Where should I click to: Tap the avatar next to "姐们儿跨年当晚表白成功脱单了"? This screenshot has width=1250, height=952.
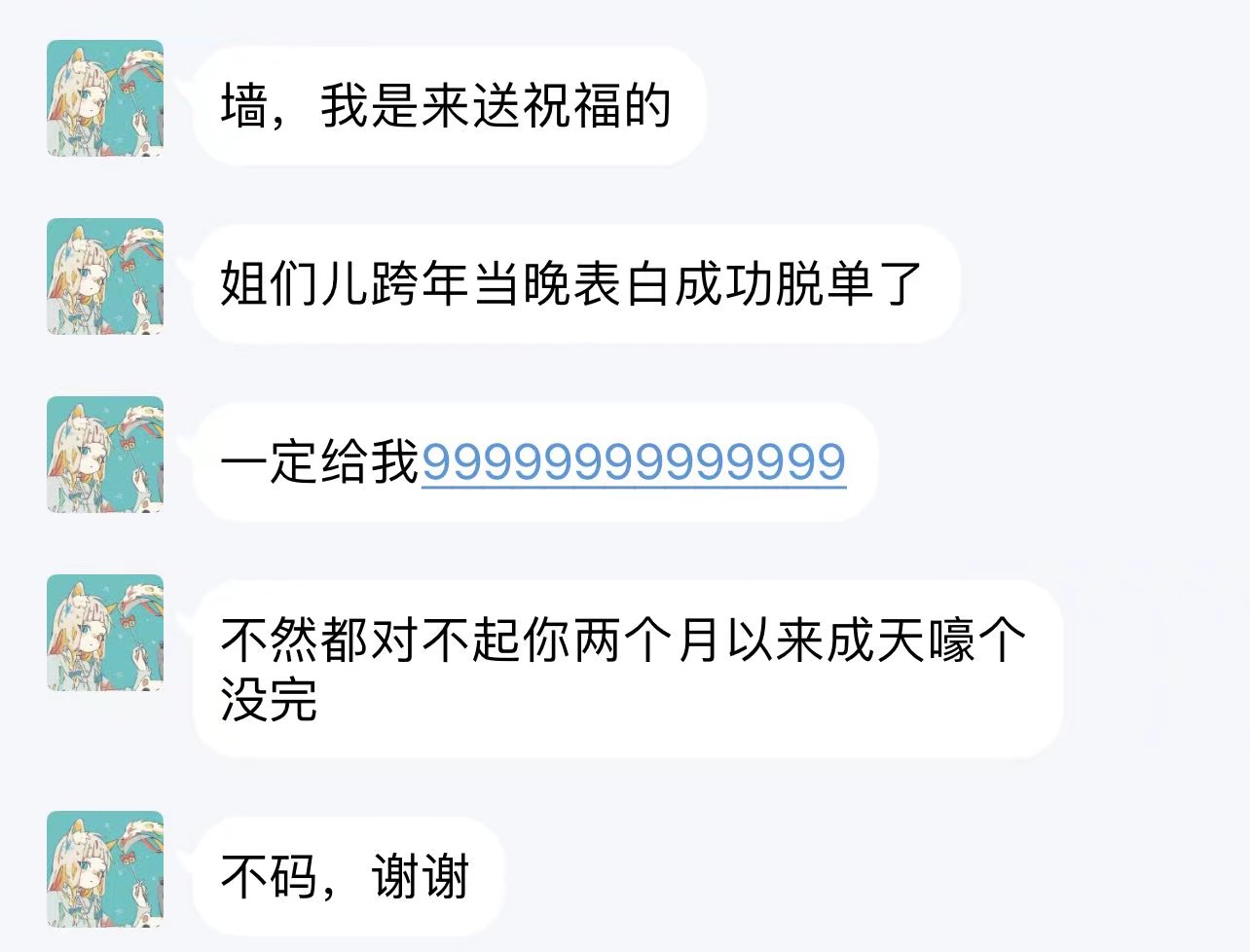coord(105,277)
